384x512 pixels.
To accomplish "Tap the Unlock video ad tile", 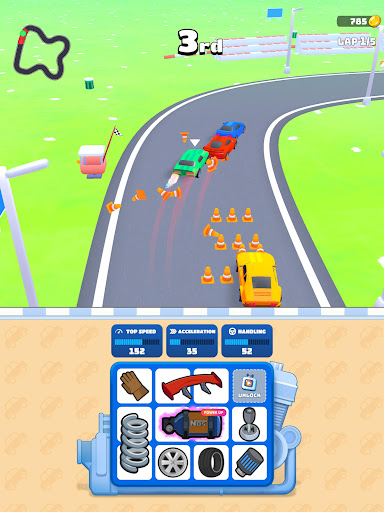I will click(249, 386).
